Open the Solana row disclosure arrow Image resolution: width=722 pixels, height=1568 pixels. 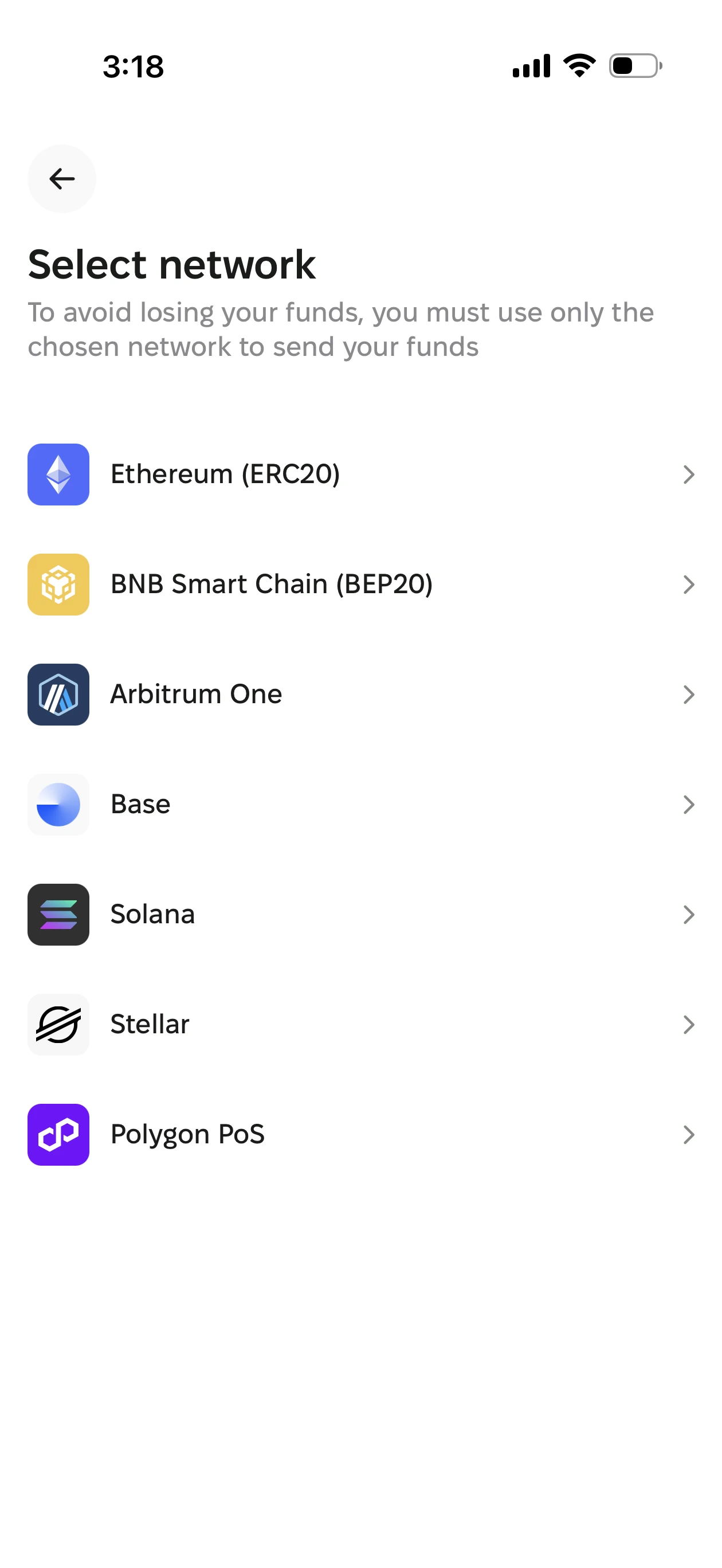pos(689,915)
